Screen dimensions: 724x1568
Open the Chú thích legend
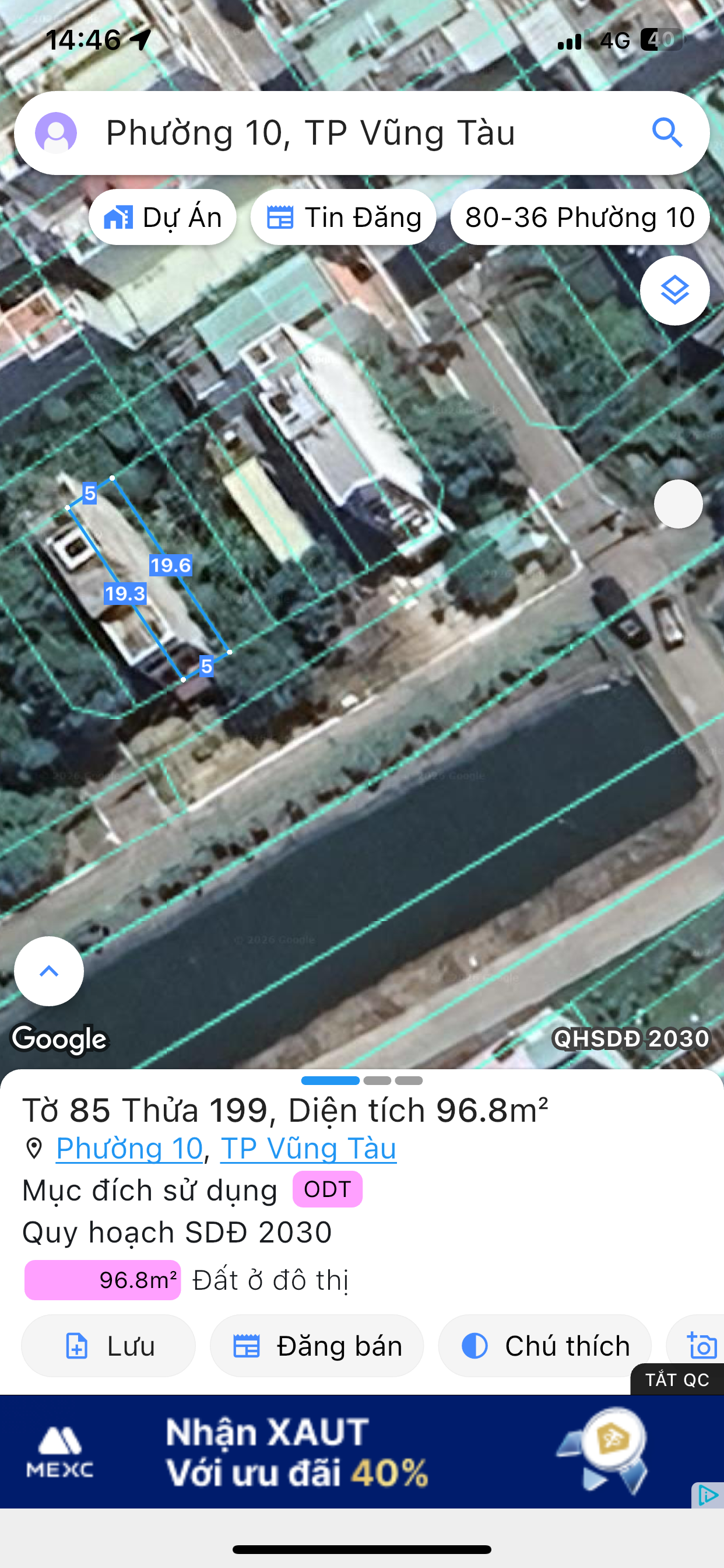544,1346
